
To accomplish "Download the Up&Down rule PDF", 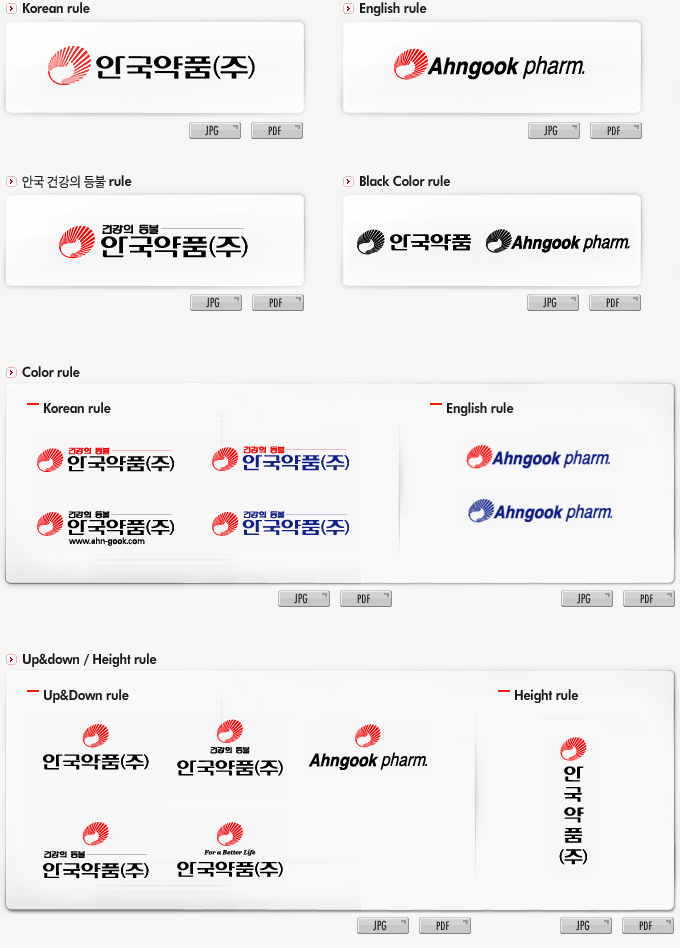I will click(x=444, y=926).
